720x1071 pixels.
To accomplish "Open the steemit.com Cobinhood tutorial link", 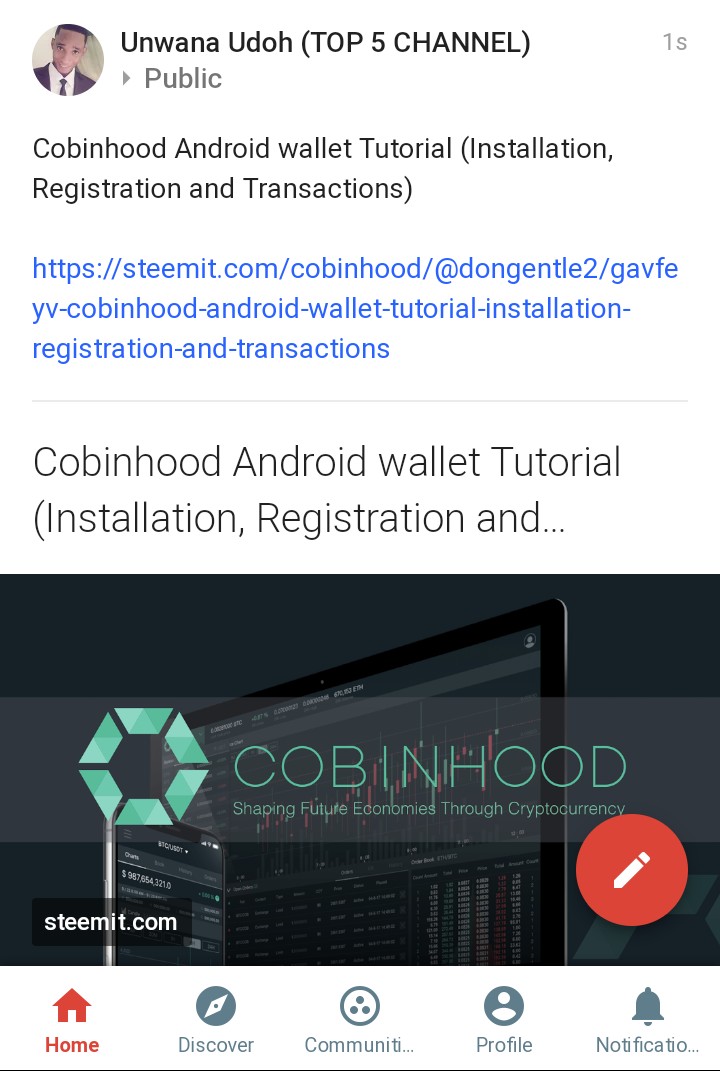I will coord(354,309).
